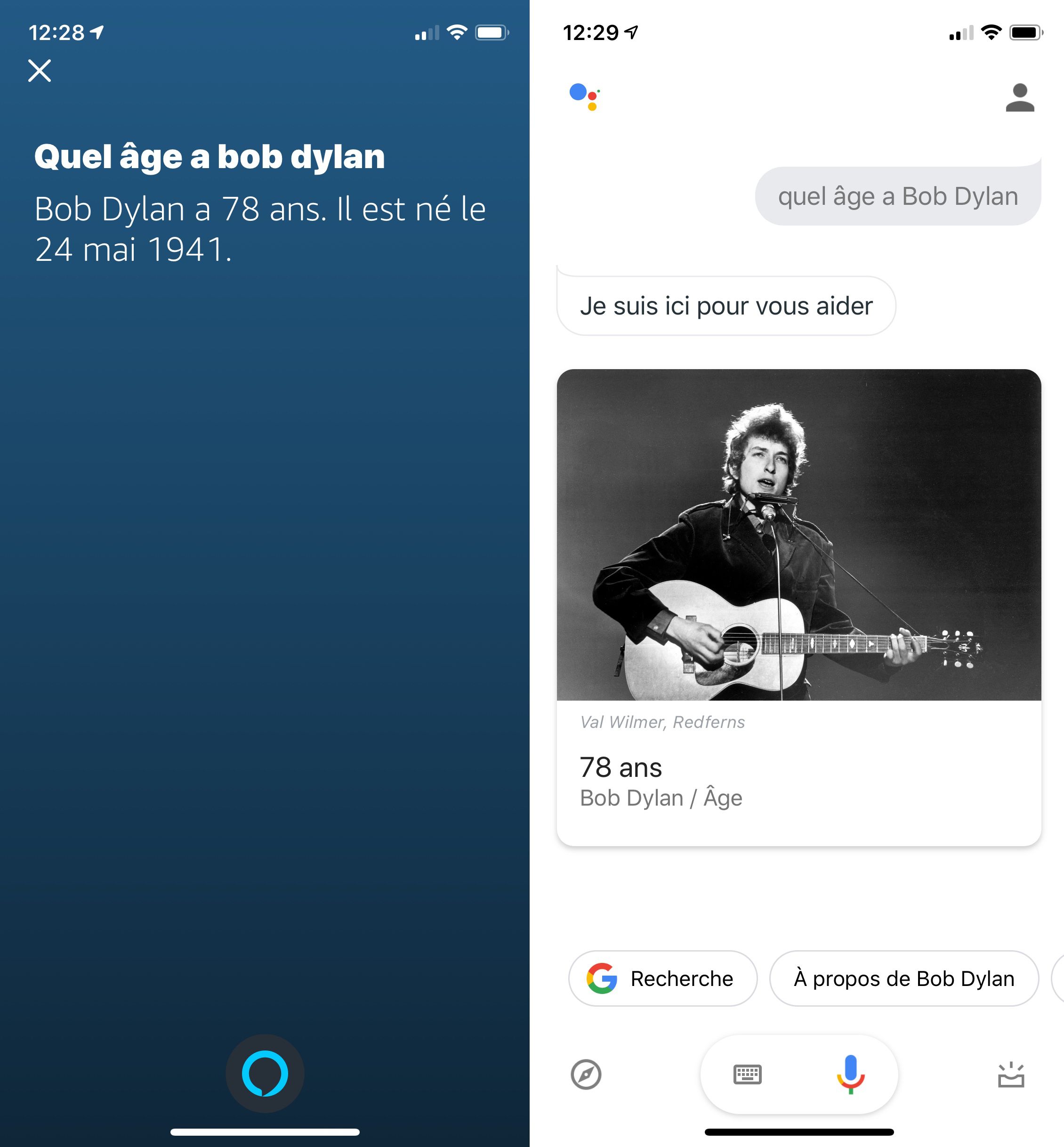Activate the Google Assistant microphone
Screen dimensions: 1064x1147
tap(850, 1074)
